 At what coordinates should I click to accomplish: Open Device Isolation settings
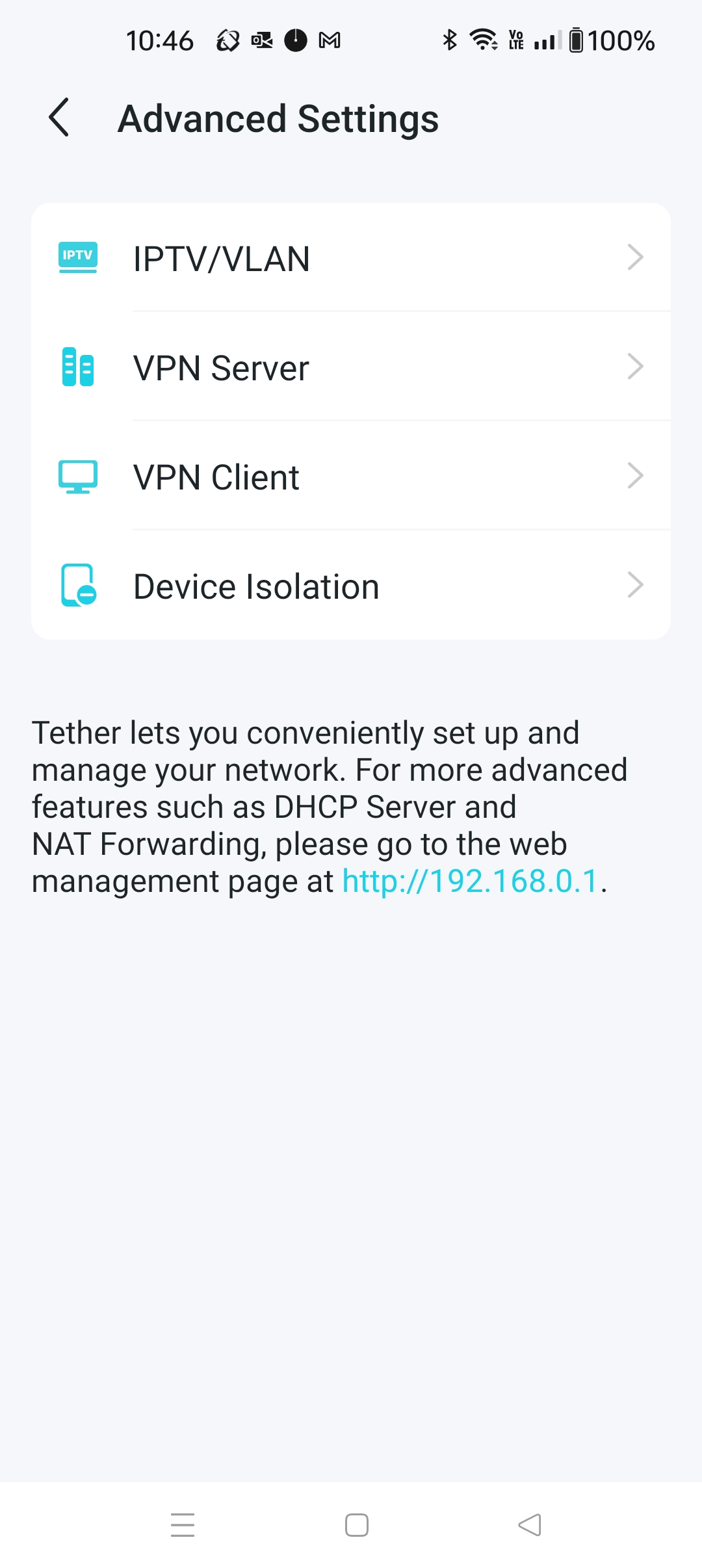coord(351,586)
